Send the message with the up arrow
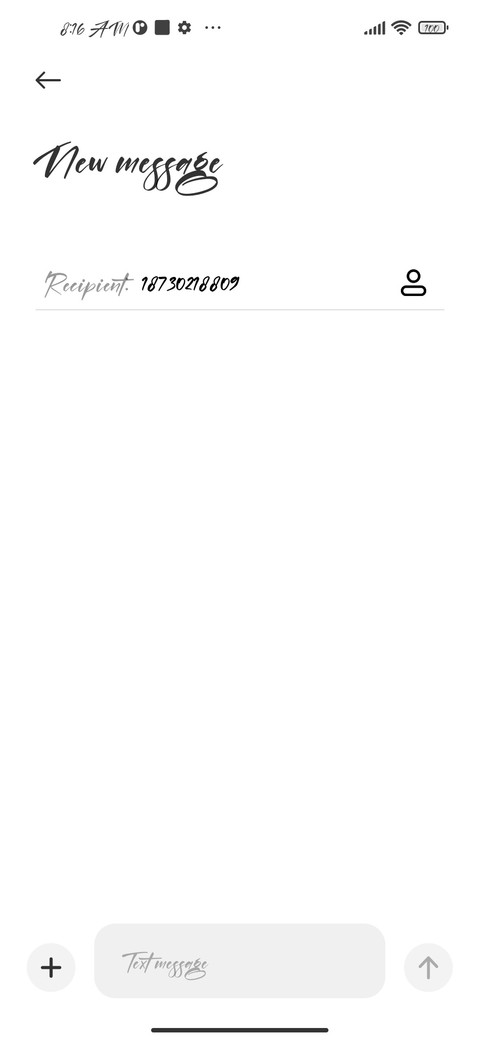The width and height of the screenshot is (480, 1040). pyautogui.click(x=428, y=967)
